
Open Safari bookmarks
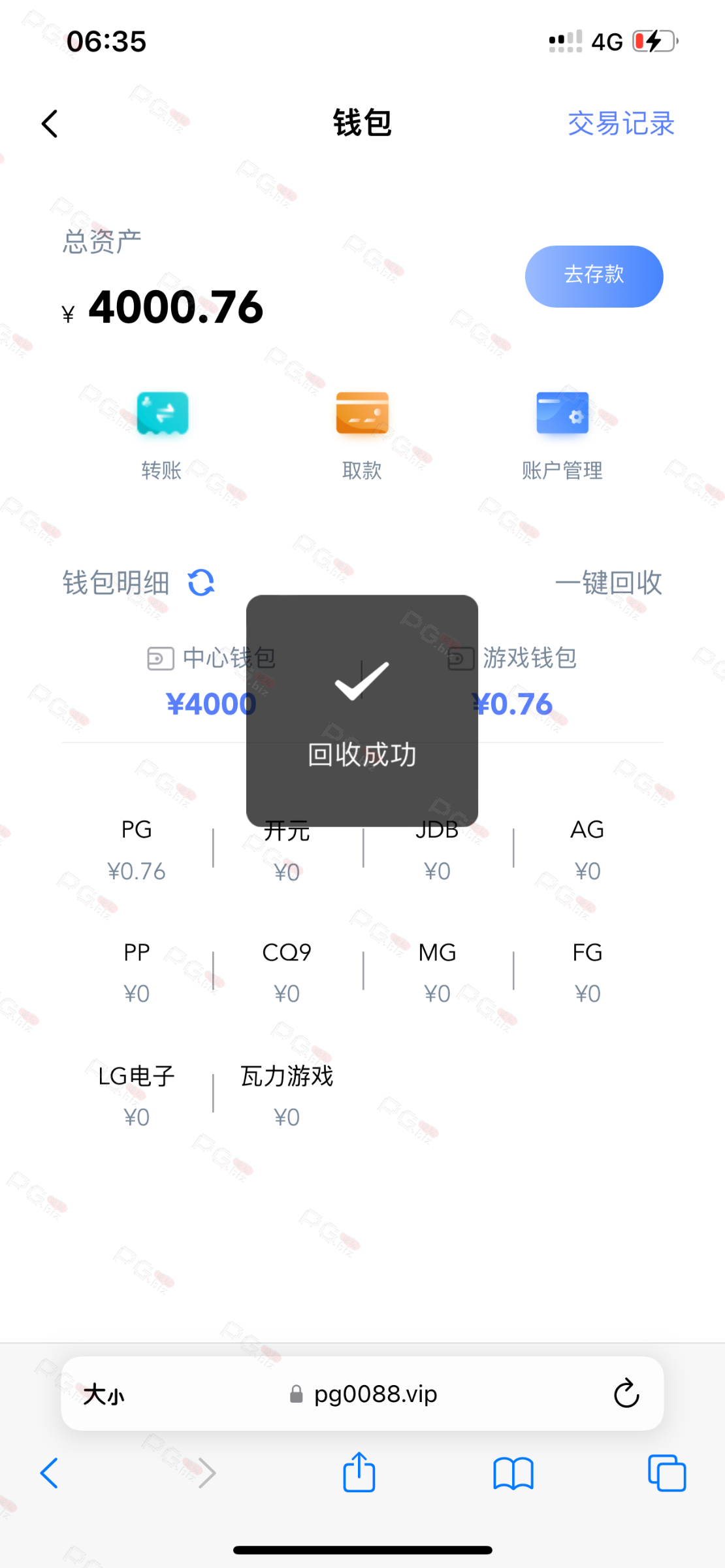pyautogui.click(x=513, y=1473)
